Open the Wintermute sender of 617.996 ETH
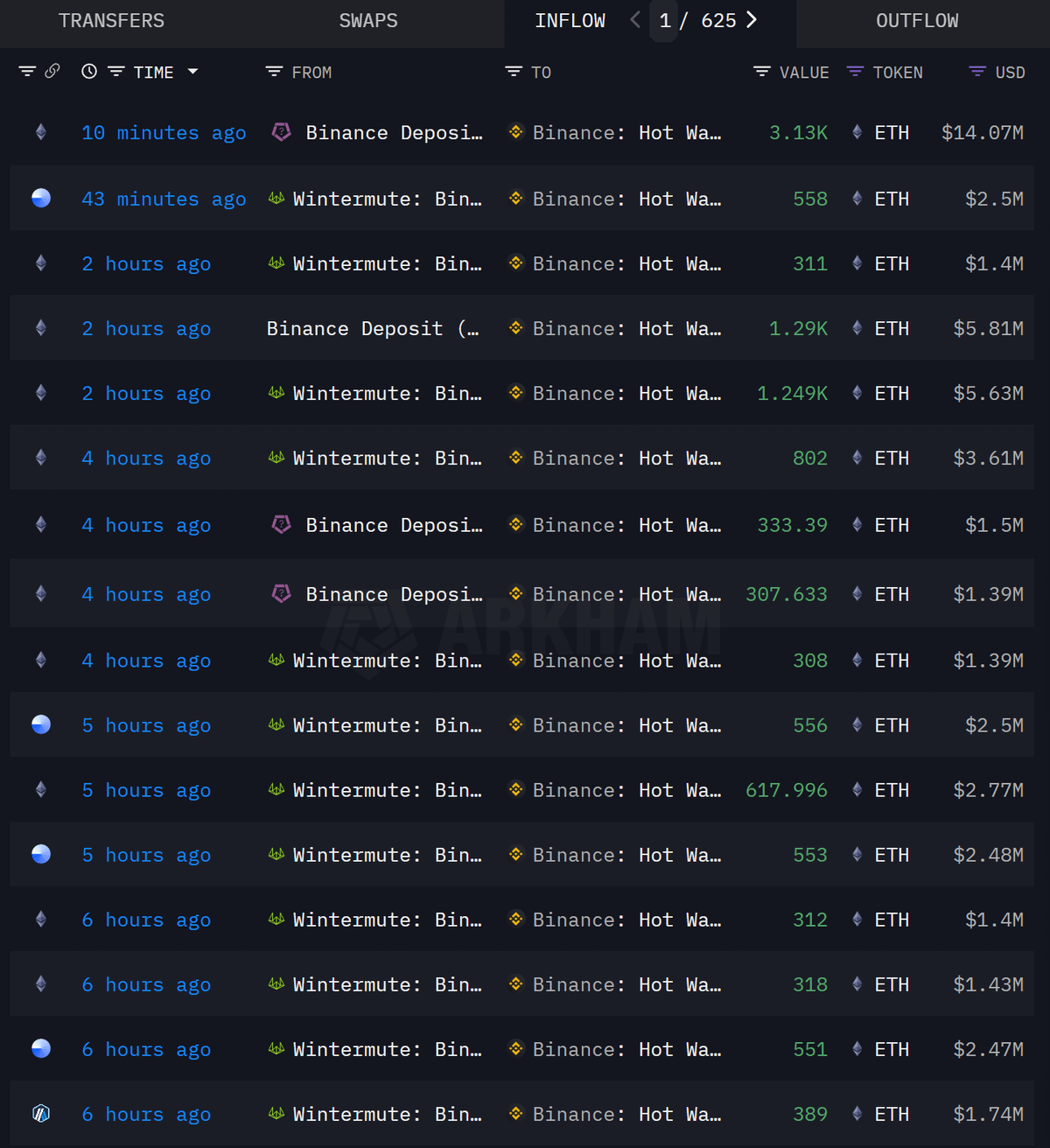1050x1148 pixels. [387, 791]
